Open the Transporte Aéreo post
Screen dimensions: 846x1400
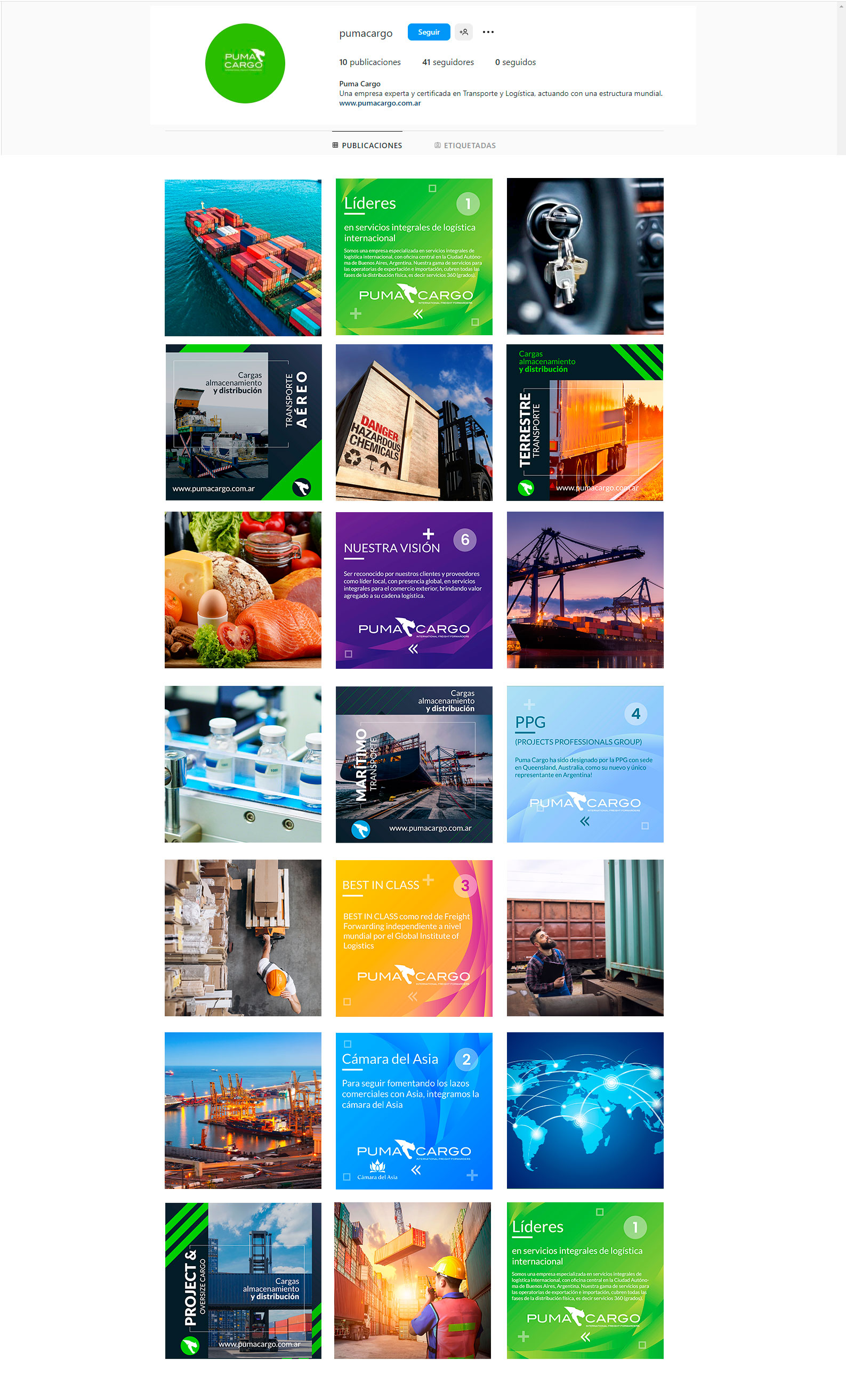243,422
